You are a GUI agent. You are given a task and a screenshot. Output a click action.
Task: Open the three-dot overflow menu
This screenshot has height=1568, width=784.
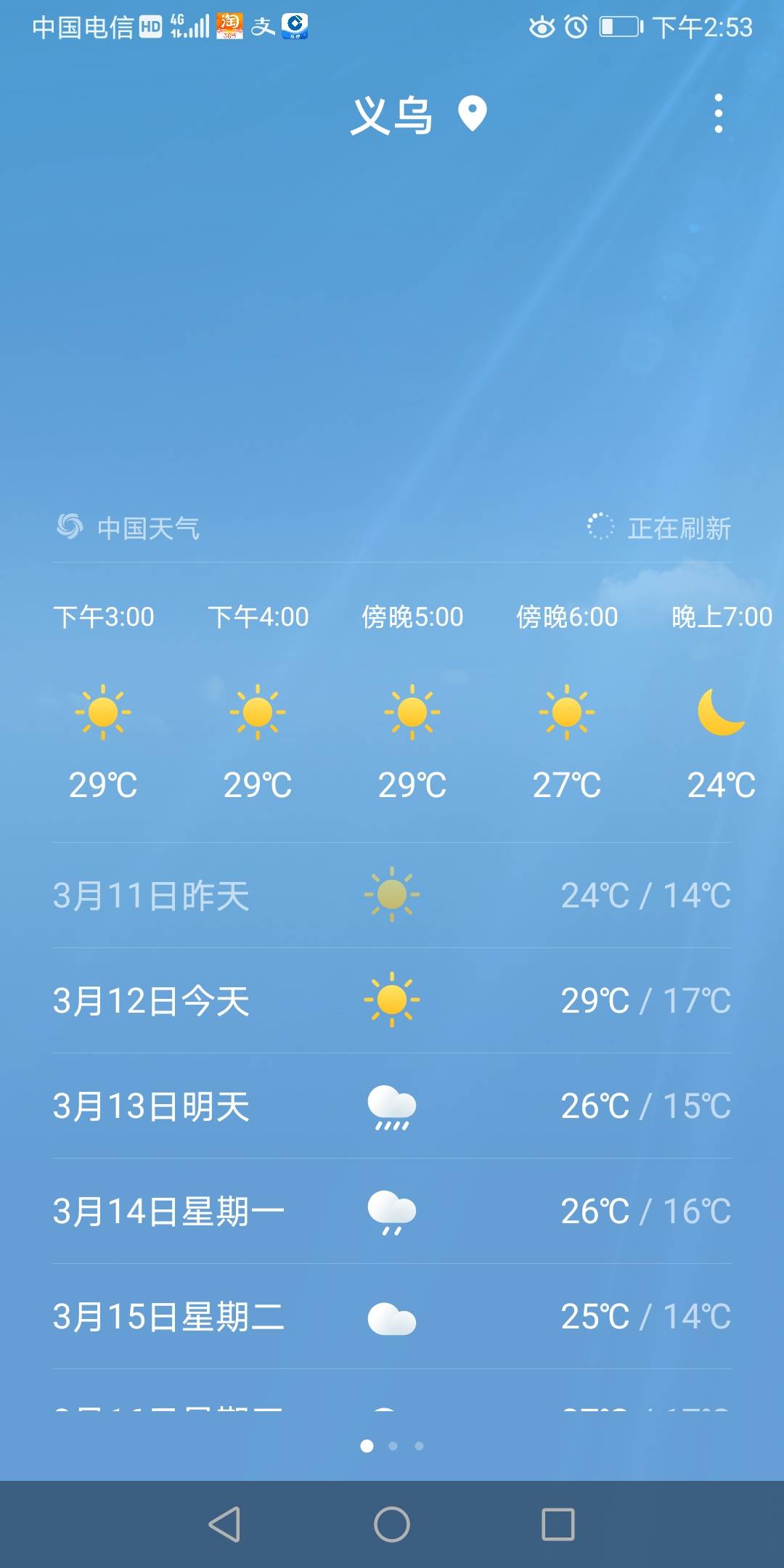pyautogui.click(x=718, y=114)
